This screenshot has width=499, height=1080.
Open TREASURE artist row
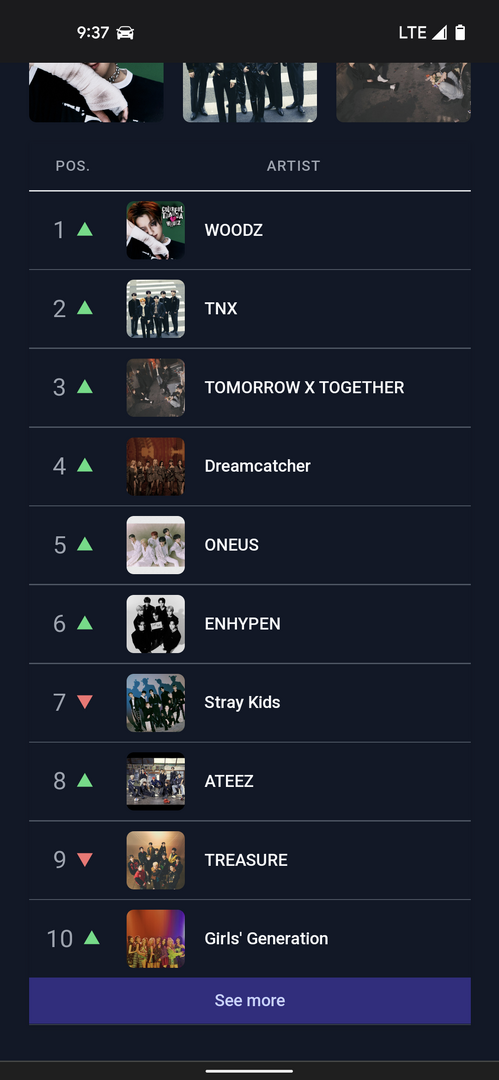coord(250,860)
